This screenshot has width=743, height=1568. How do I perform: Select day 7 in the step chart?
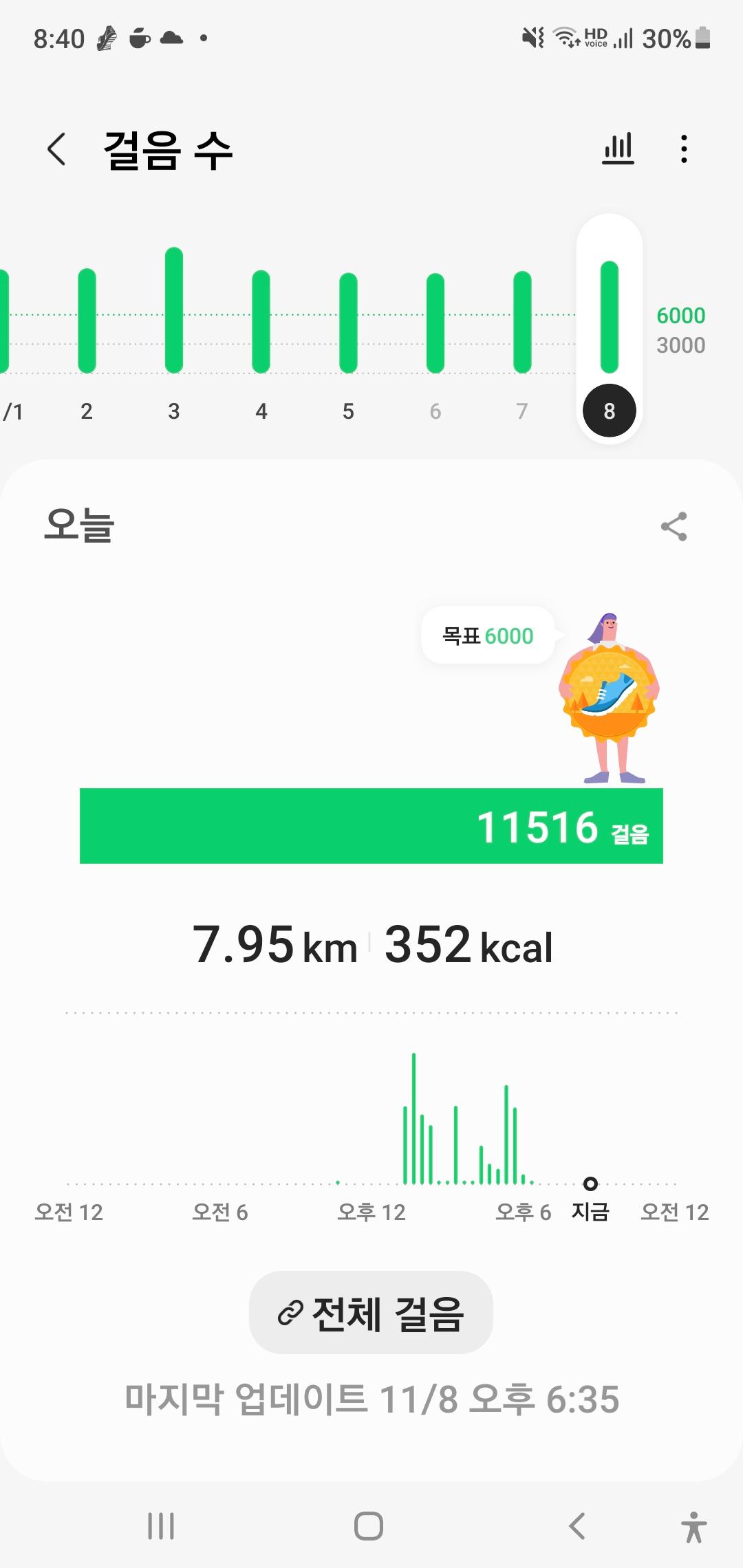(x=522, y=330)
